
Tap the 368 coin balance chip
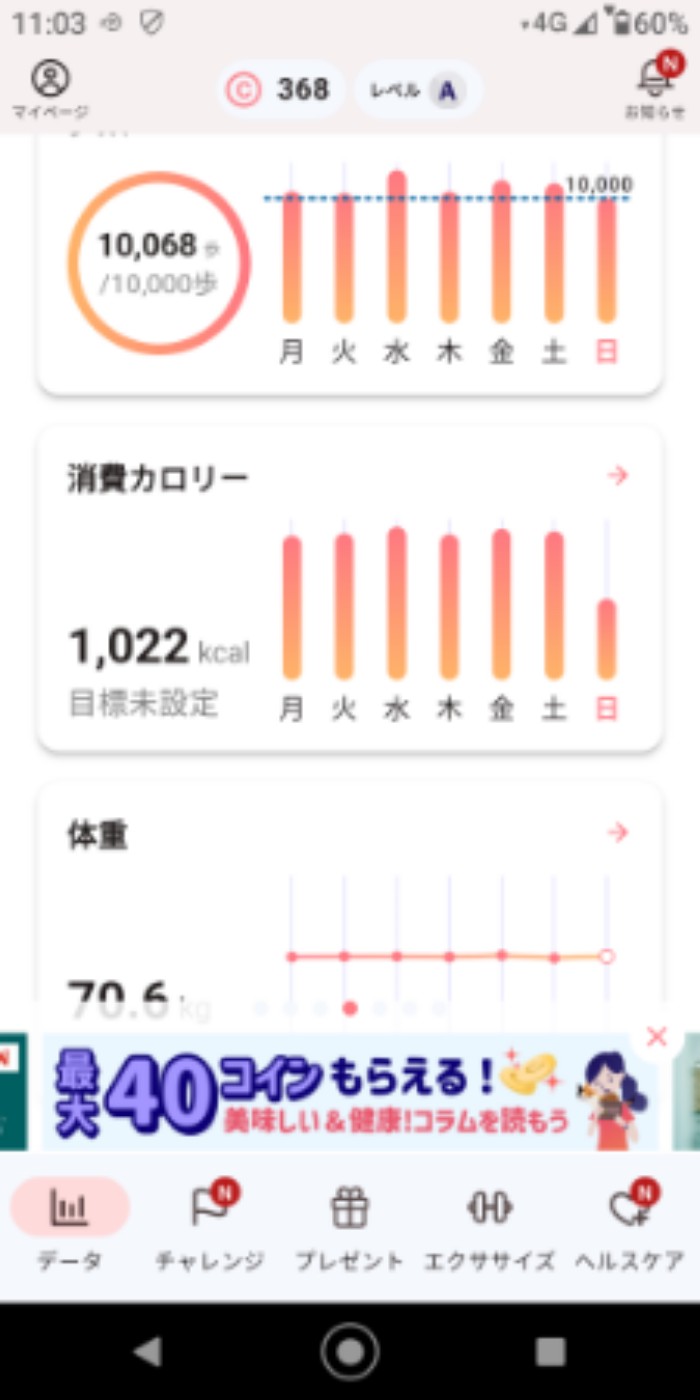(x=281, y=90)
